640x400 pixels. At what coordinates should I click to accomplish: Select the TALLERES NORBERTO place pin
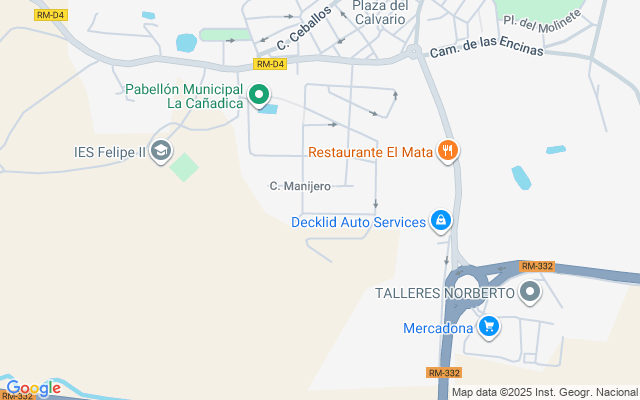pos(530,292)
